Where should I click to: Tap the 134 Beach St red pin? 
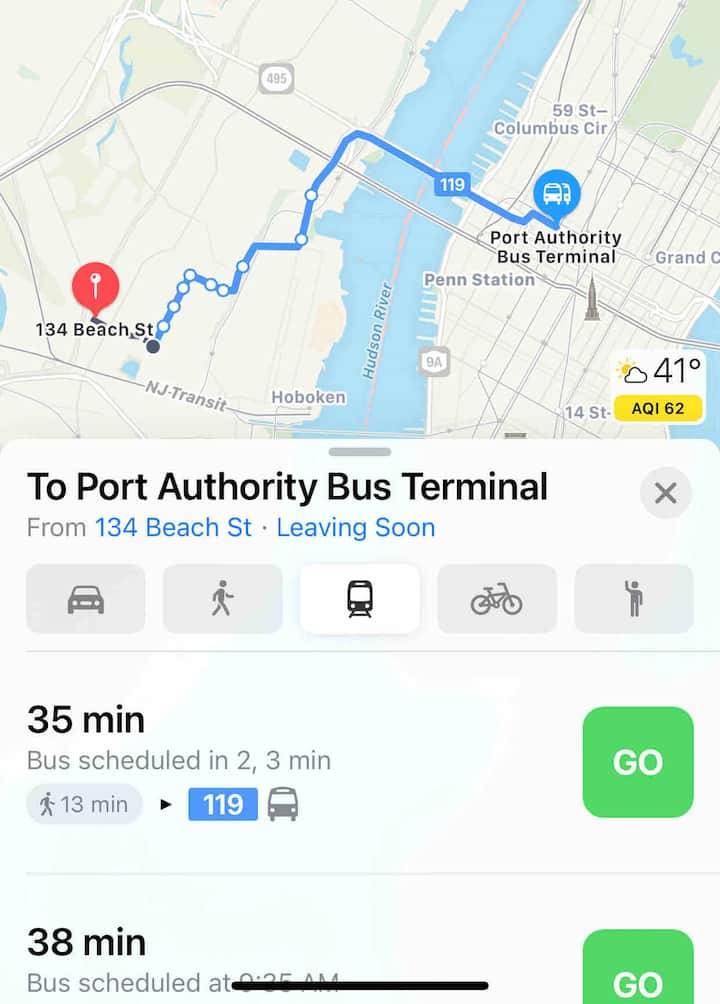coord(95,287)
